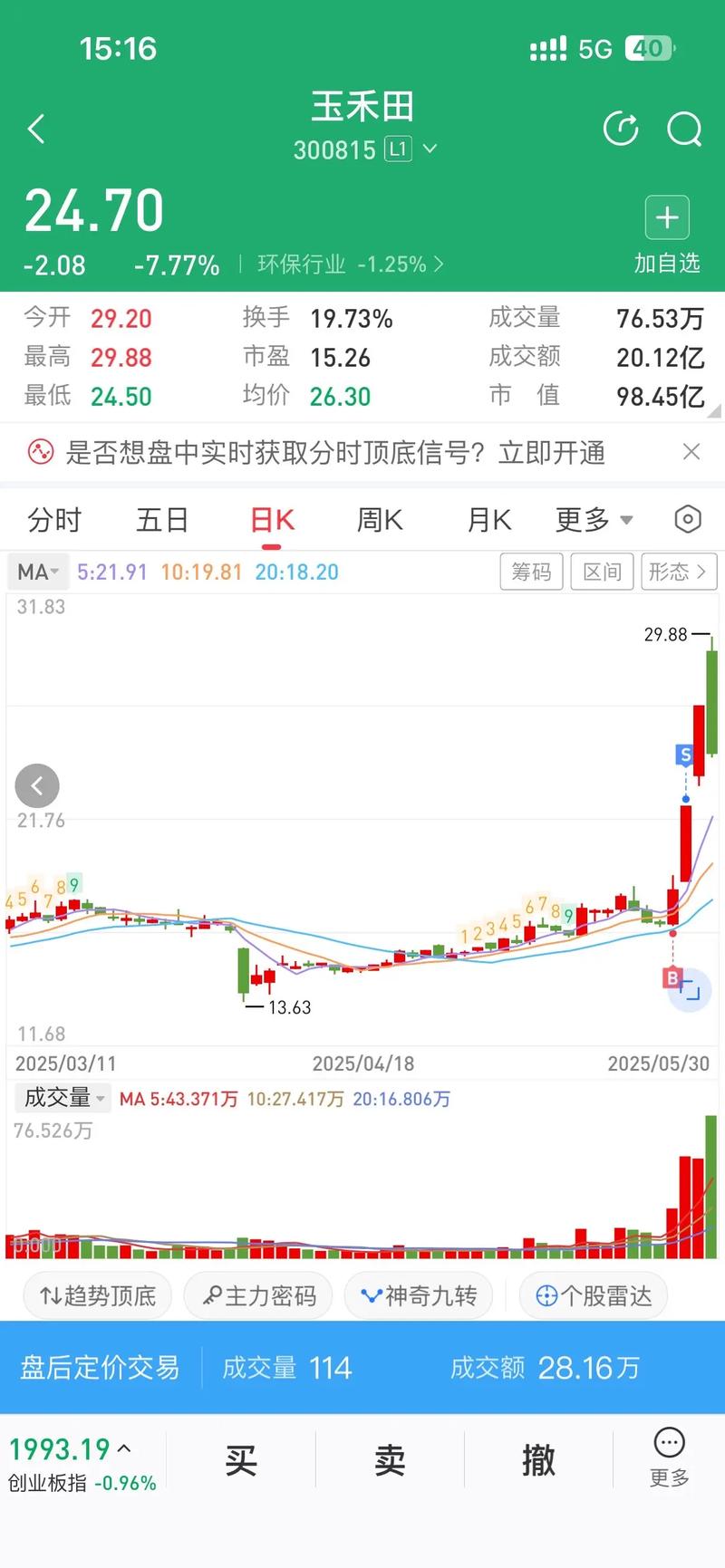Open the 更多 circle icon at bottom right
Screen dimensions: 725x1568
[668, 1442]
